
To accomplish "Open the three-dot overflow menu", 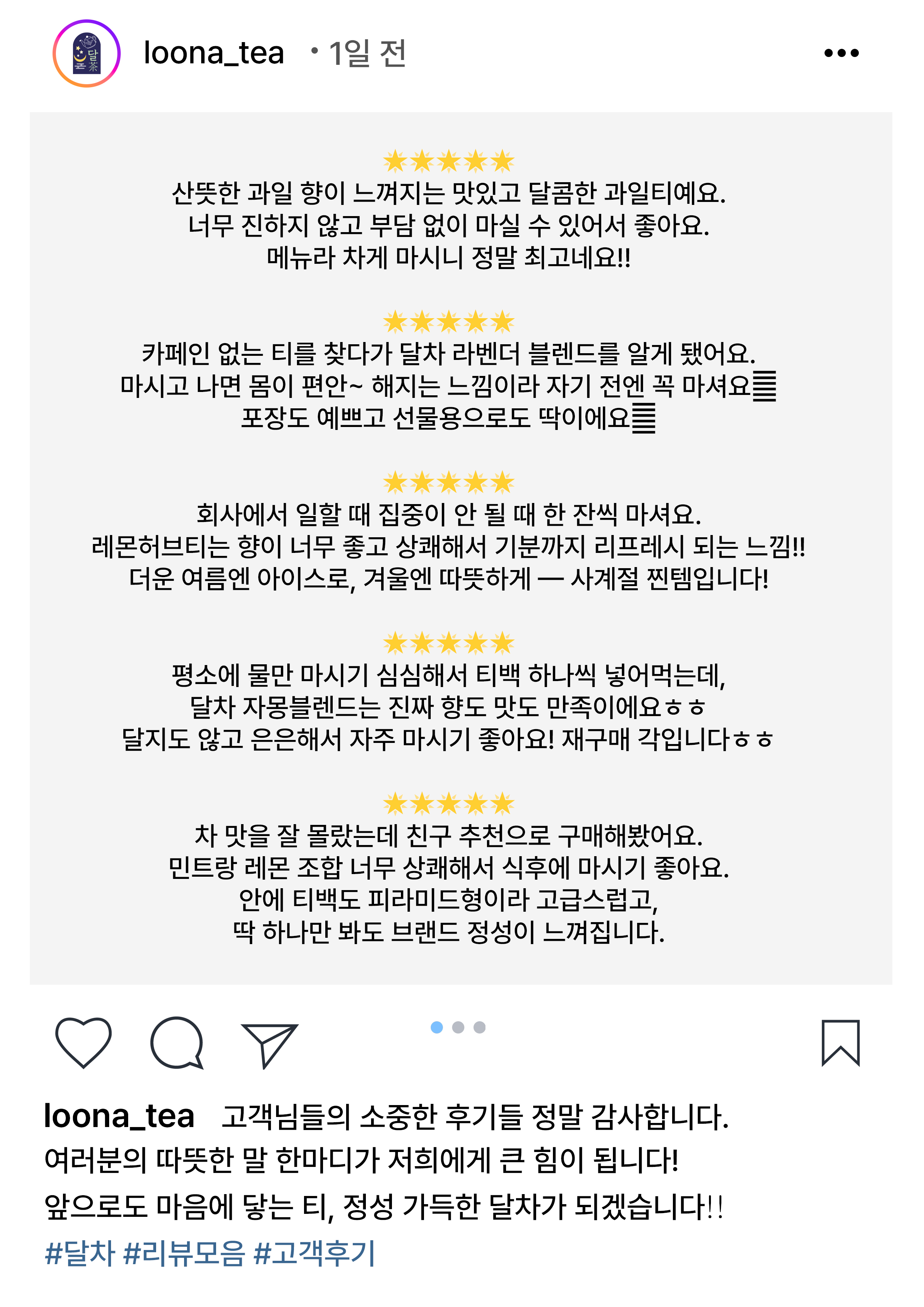I will 841,53.
